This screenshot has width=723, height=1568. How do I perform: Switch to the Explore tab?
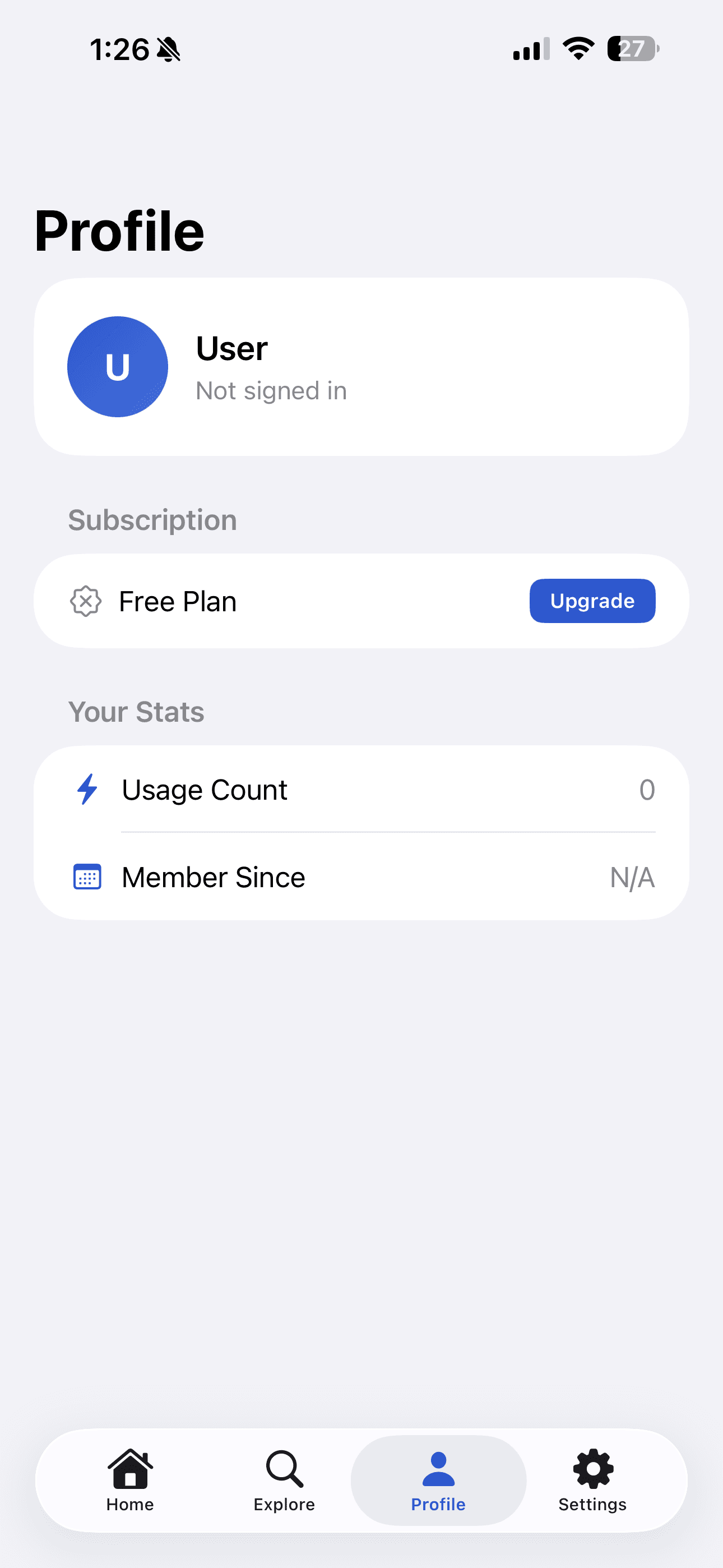[284, 1484]
